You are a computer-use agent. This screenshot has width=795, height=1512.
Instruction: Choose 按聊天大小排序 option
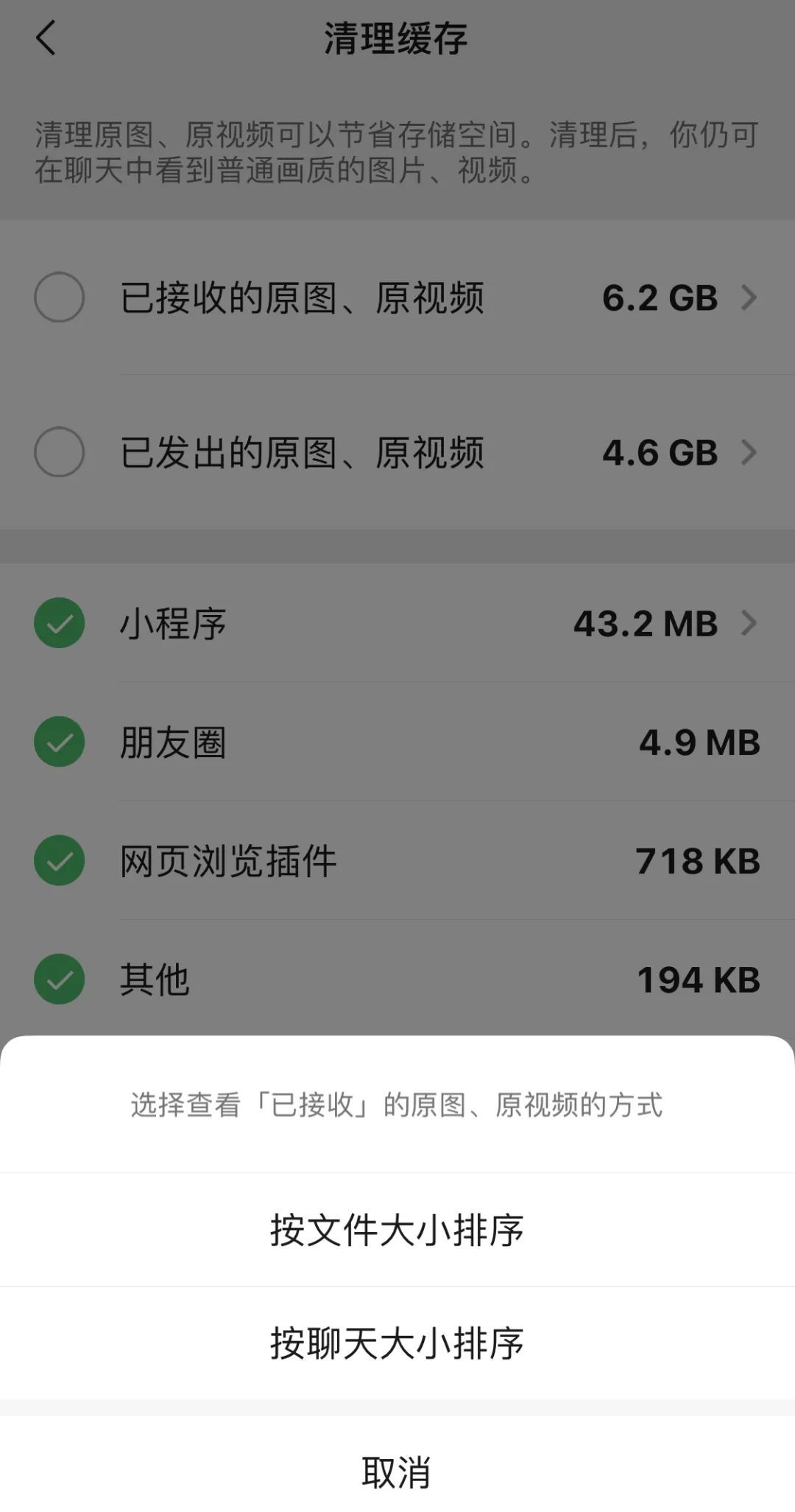click(397, 1343)
